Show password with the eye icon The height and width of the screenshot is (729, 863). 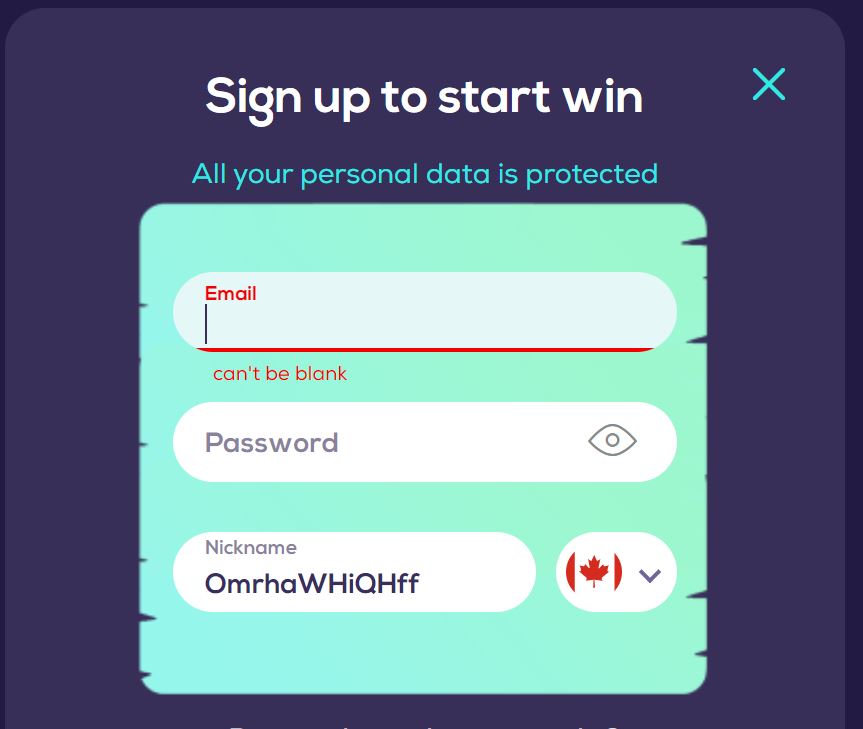612,440
